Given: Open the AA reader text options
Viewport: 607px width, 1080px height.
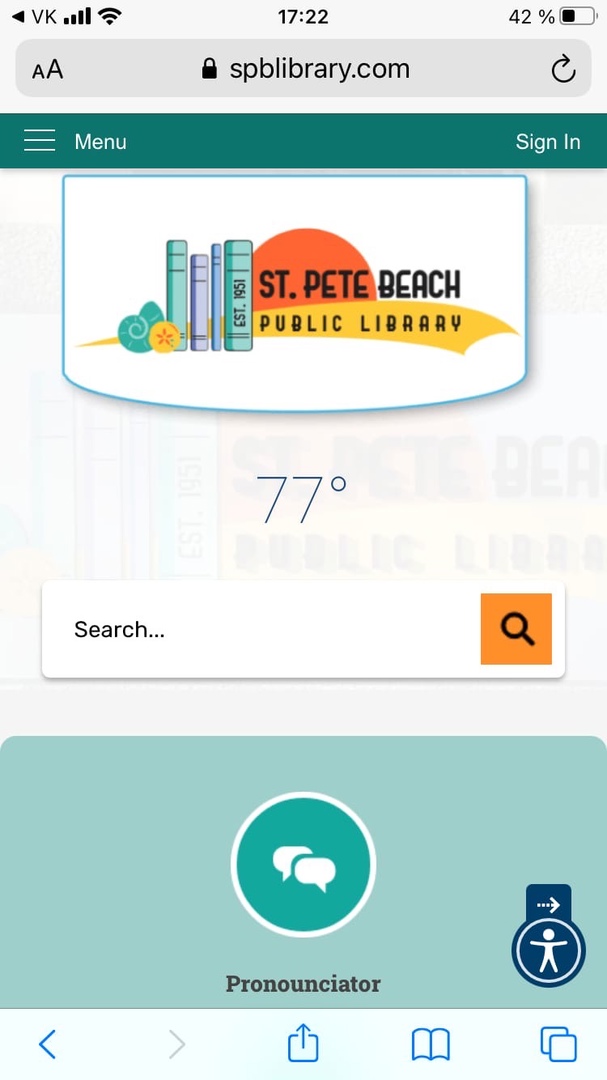Looking at the screenshot, I should pyautogui.click(x=47, y=69).
